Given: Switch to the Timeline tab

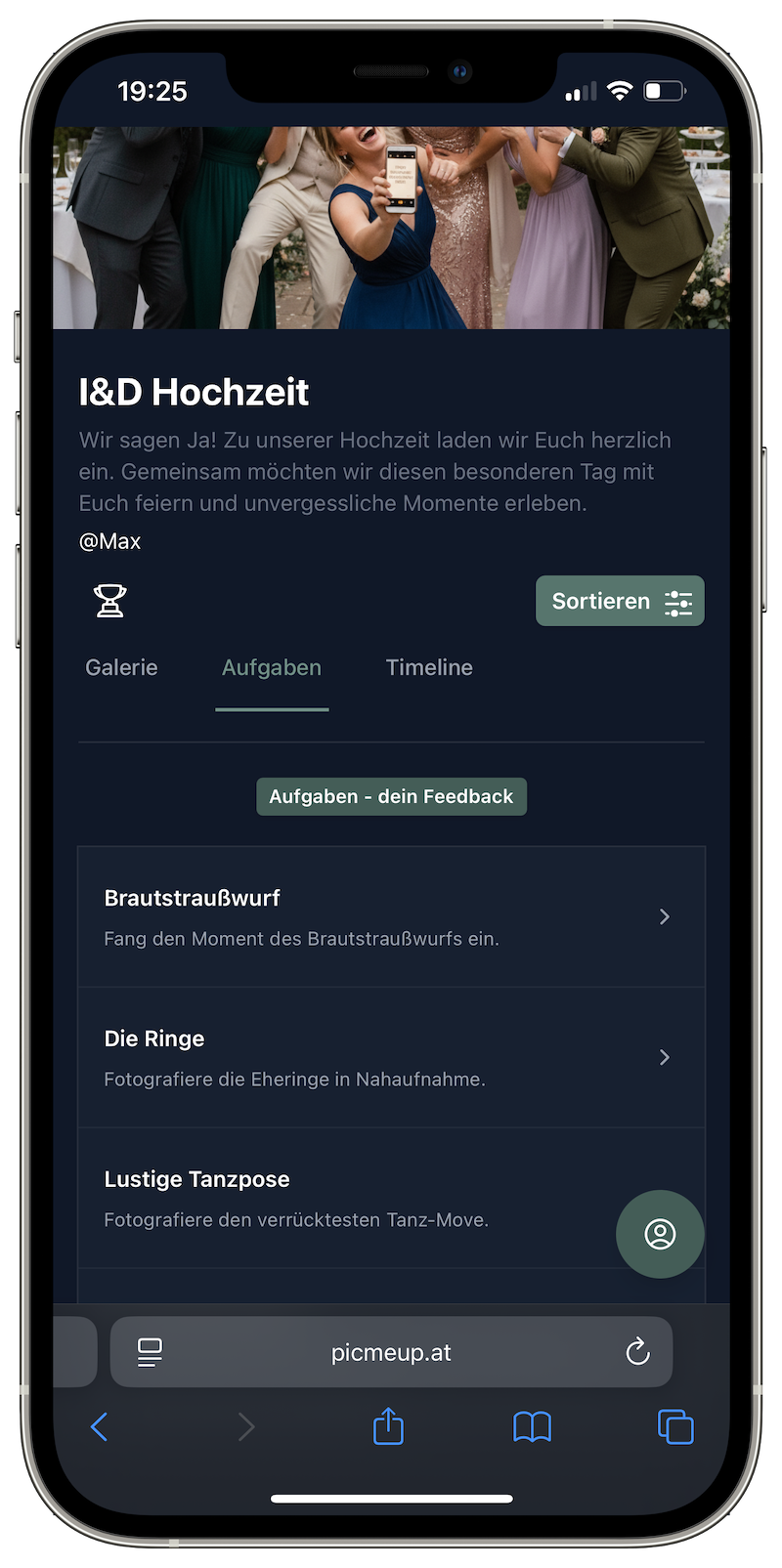Looking at the screenshot, I should pyautogui.click(x=429, y=668).
